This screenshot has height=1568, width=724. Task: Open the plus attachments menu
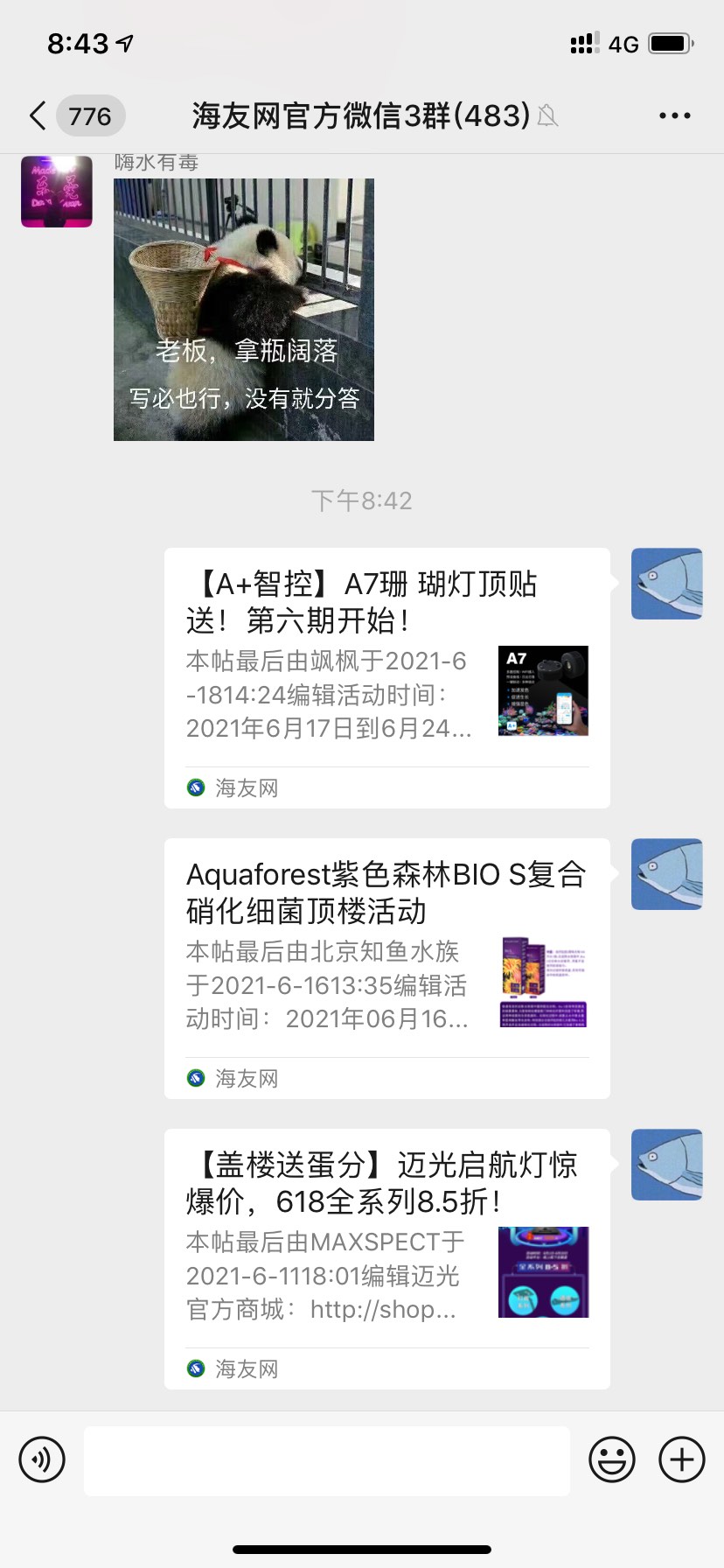682,1459
